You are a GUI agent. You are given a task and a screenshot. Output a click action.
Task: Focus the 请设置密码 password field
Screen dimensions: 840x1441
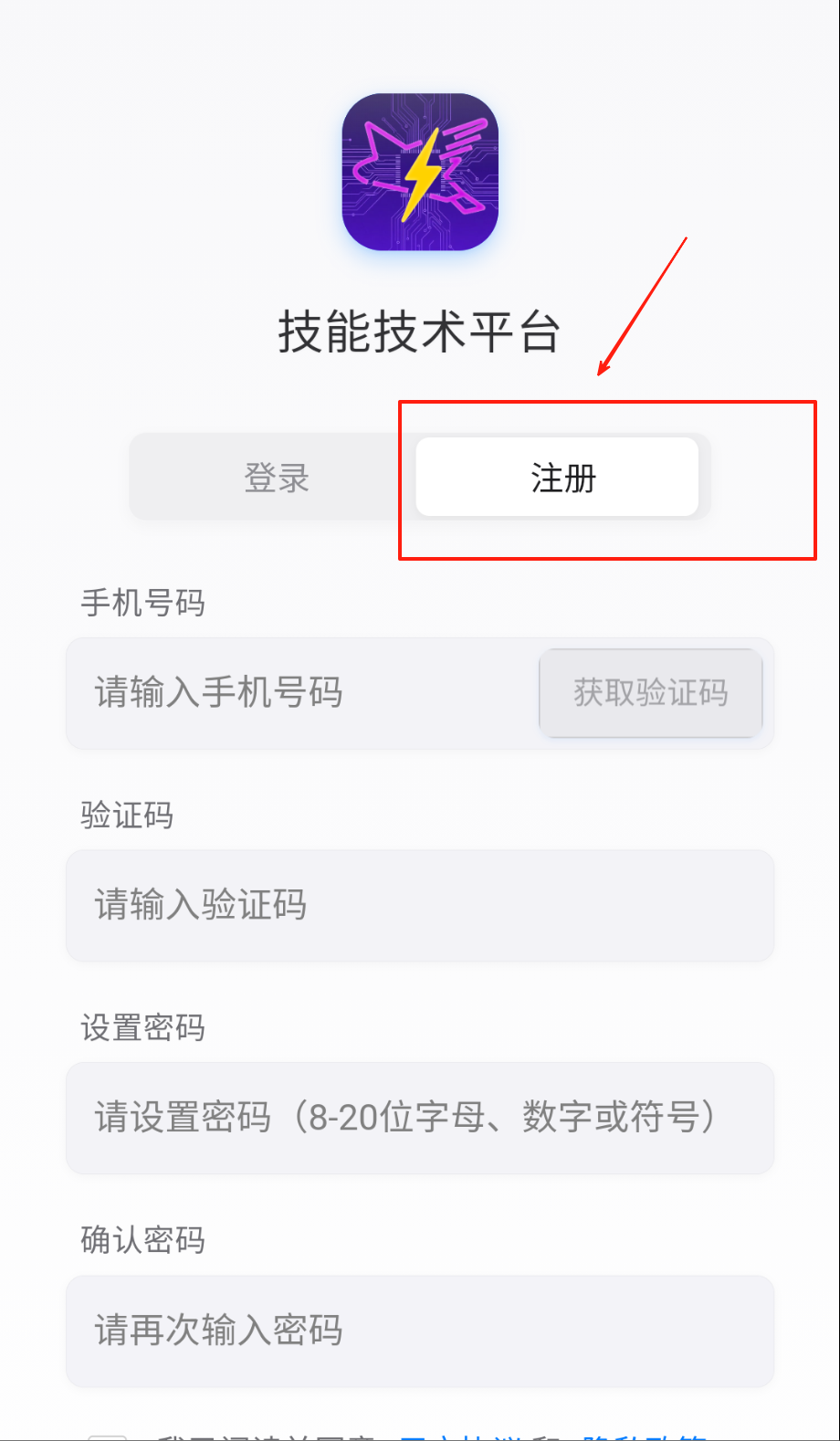(419, 1118)
